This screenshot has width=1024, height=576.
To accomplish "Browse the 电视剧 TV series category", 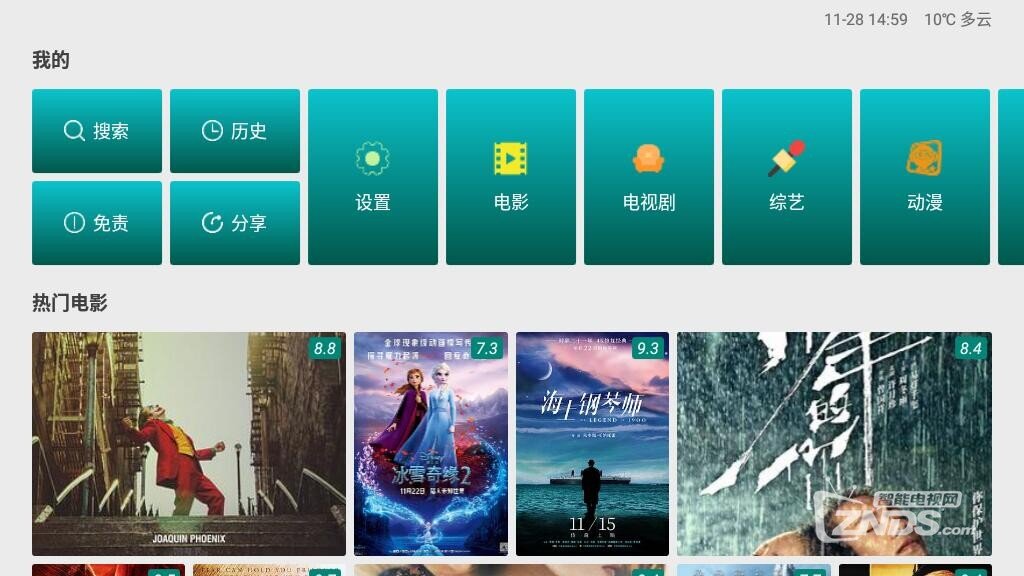I will tap(649, 177).
